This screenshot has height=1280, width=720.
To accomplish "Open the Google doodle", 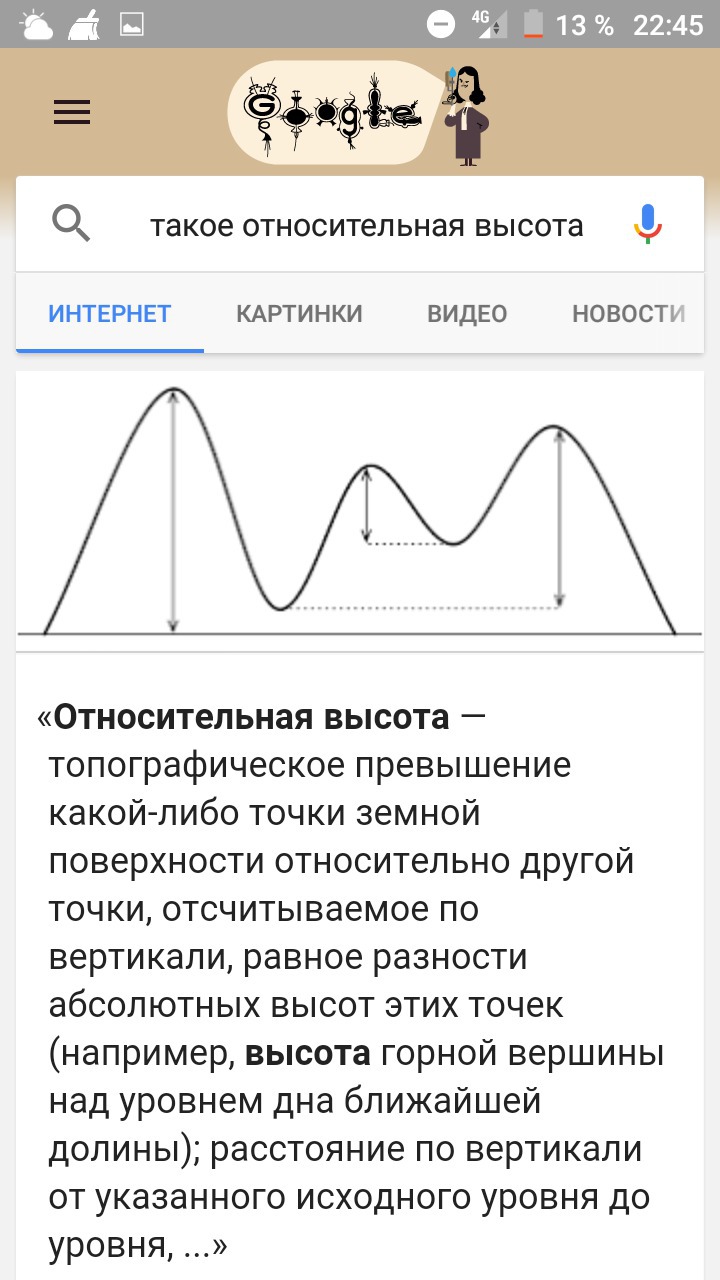I will (360, 113).
